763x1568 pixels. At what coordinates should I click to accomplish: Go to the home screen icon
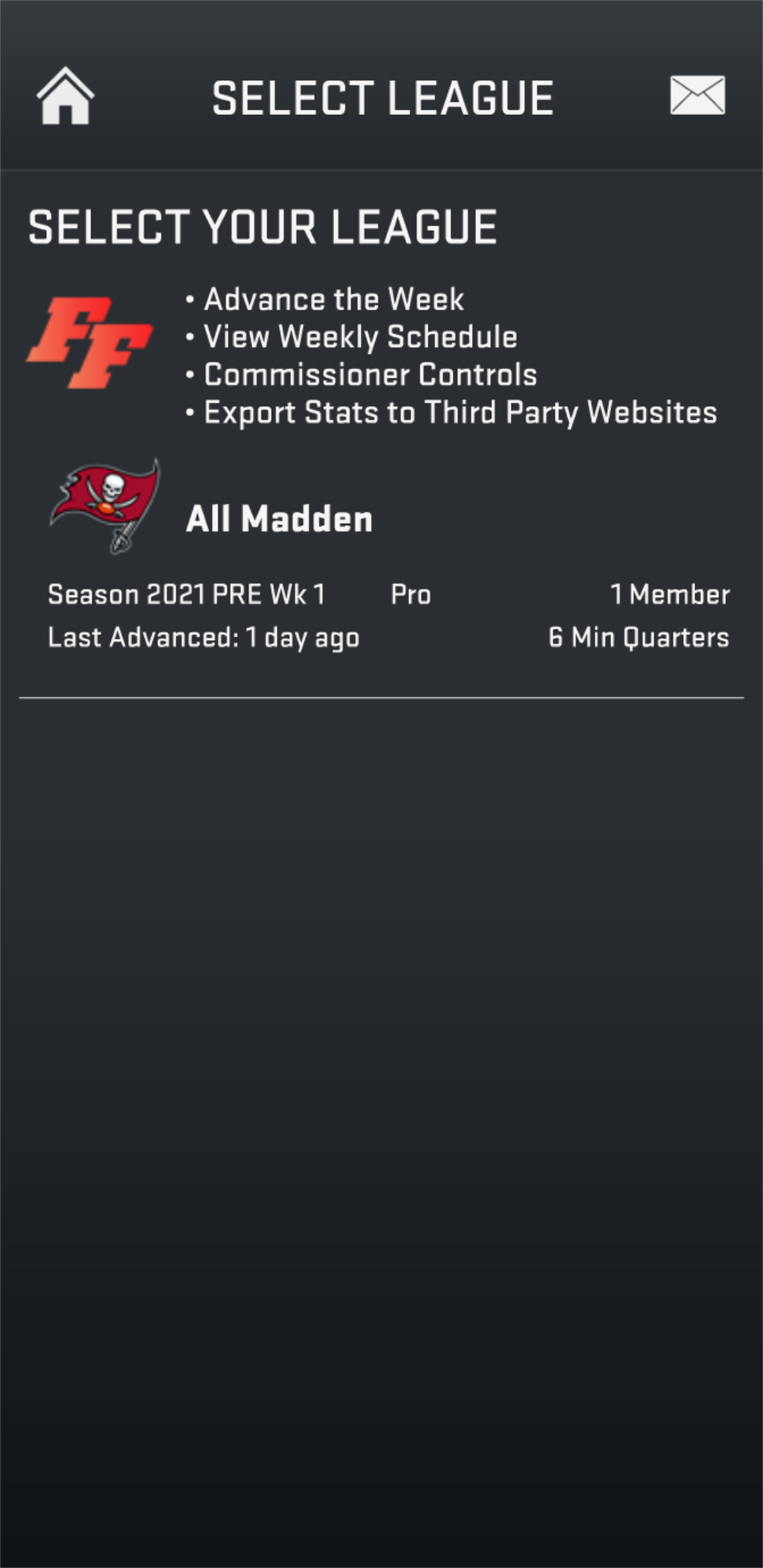[65, 97]
